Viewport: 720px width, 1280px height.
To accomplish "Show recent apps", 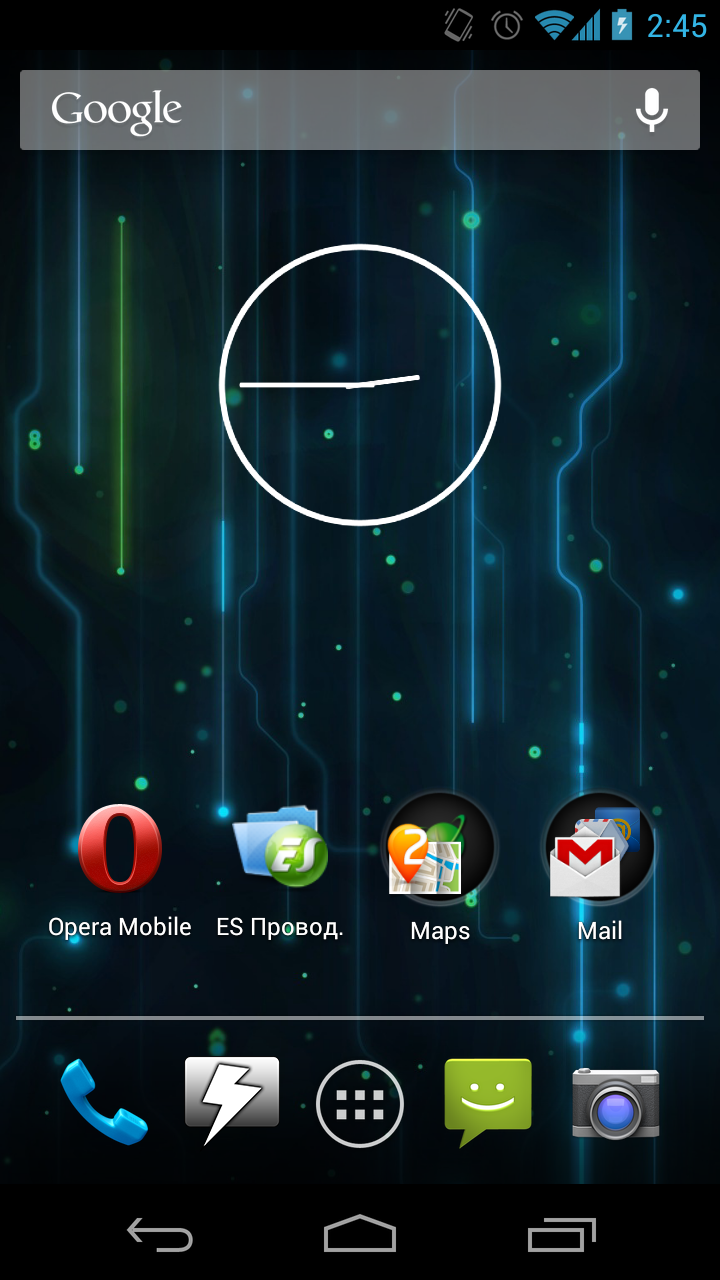I will pos(562,1235).
